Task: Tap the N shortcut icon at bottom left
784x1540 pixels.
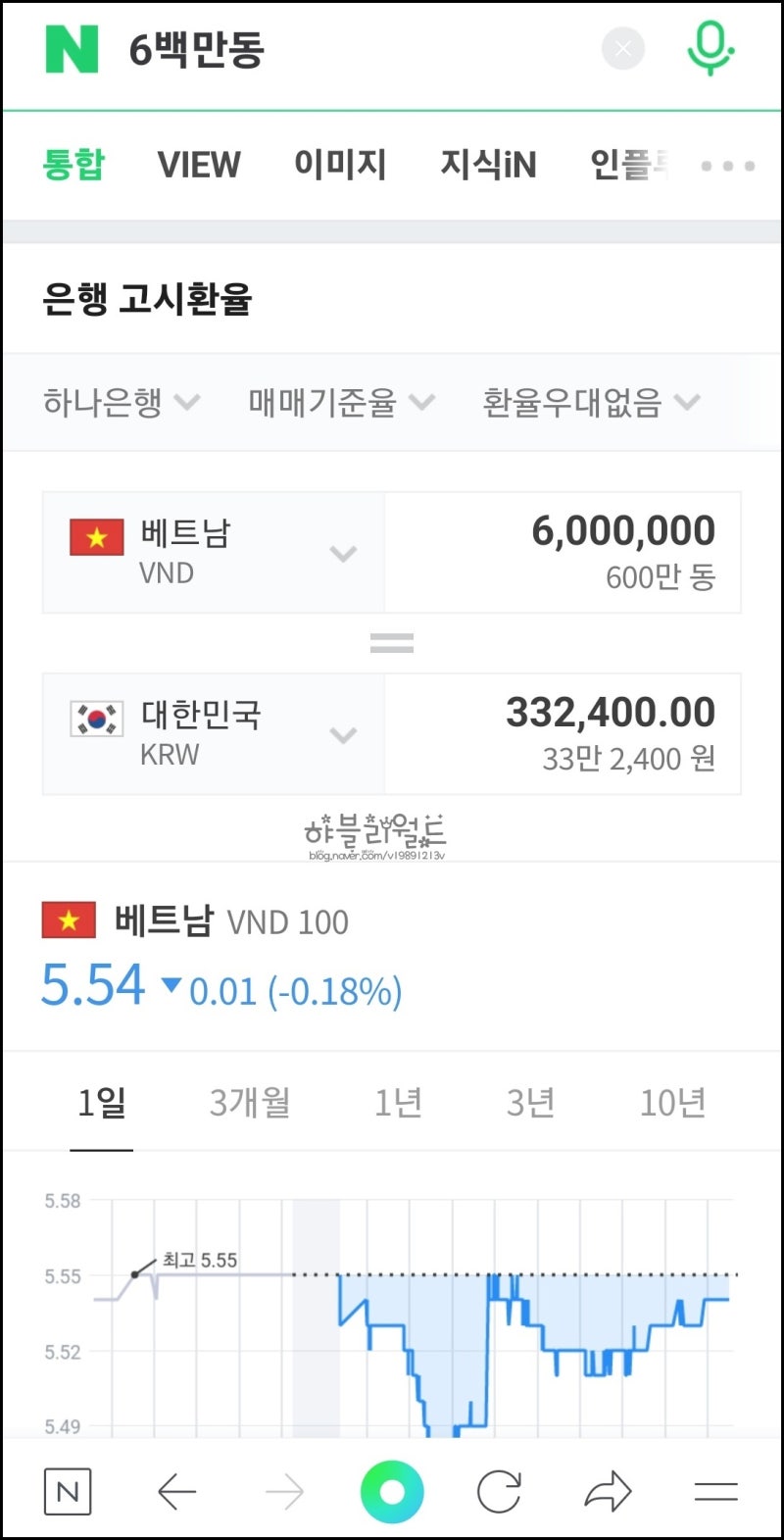Action: 68,1491
